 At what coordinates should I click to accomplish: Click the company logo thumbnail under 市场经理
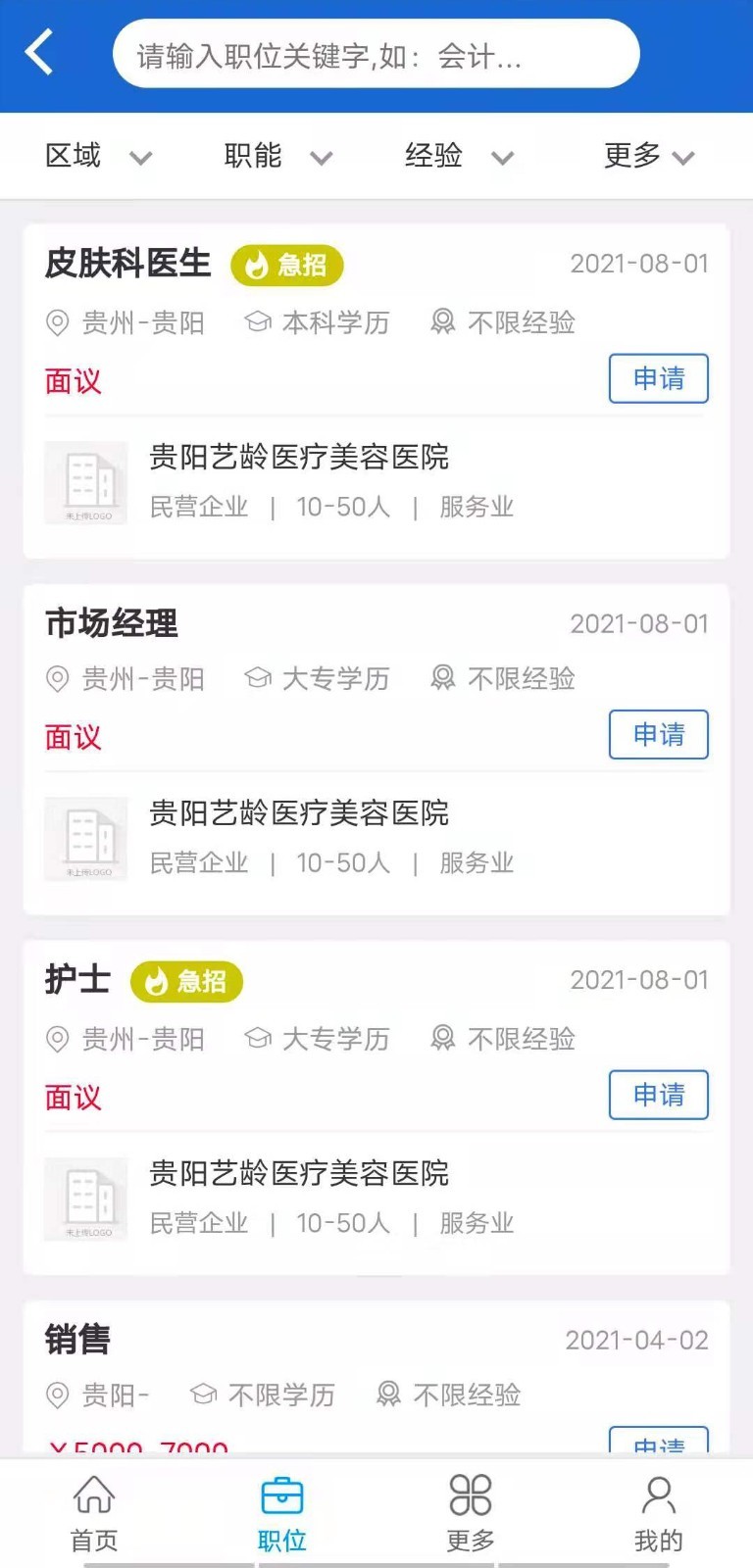pyautogui.click(x=85, y=838)
